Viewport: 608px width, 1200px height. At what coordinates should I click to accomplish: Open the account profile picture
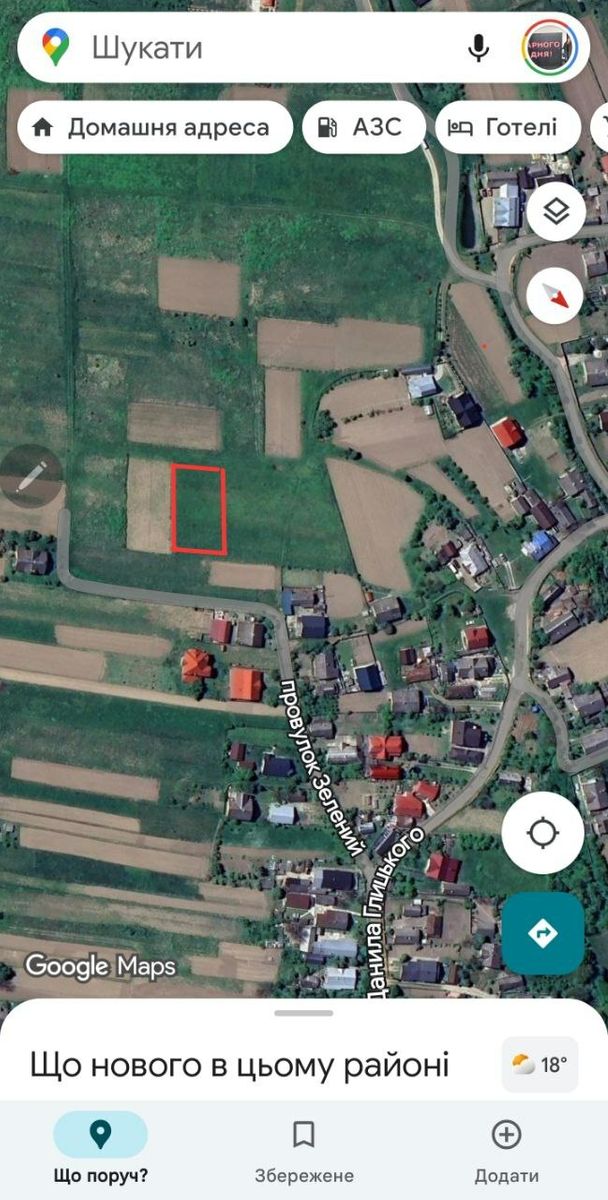click(549, 48)
